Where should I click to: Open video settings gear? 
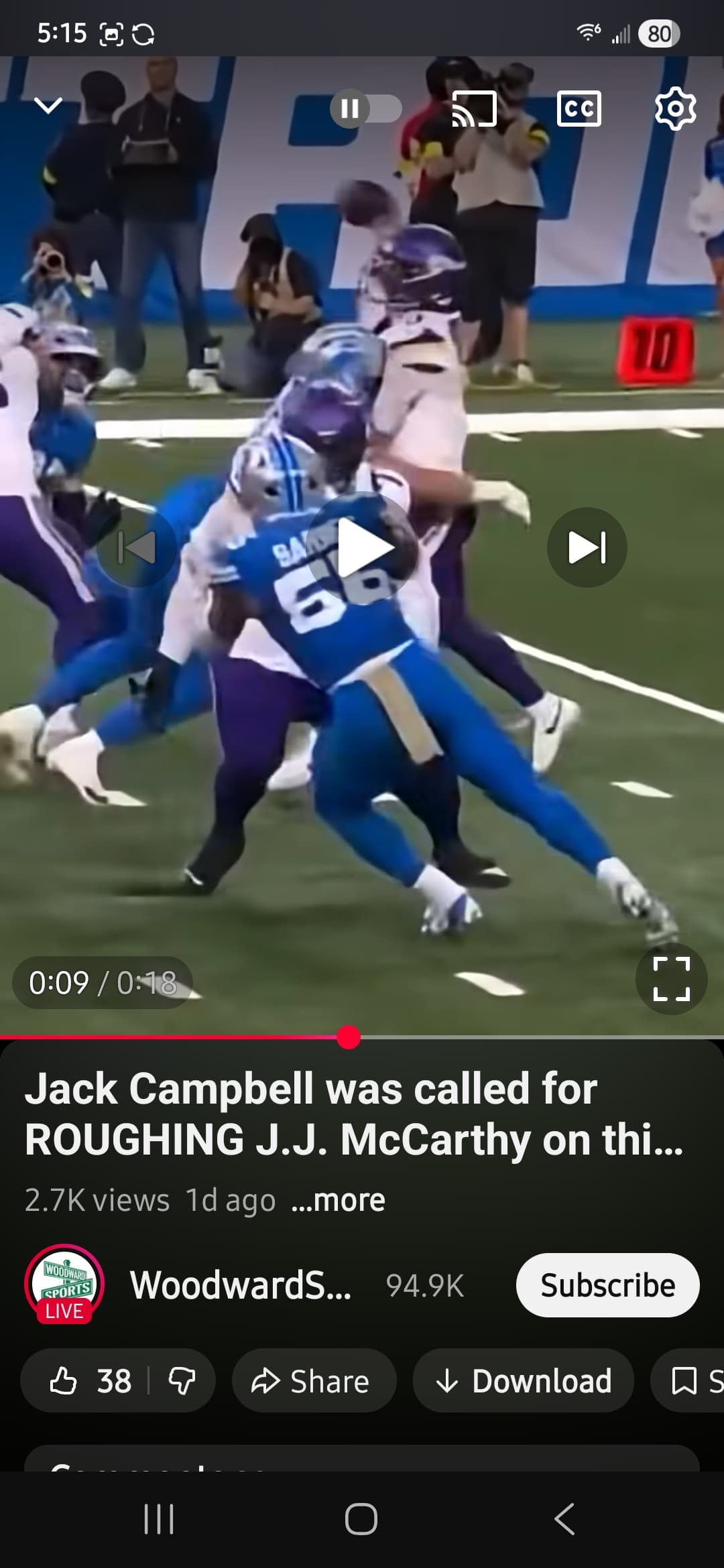[674, 109]
